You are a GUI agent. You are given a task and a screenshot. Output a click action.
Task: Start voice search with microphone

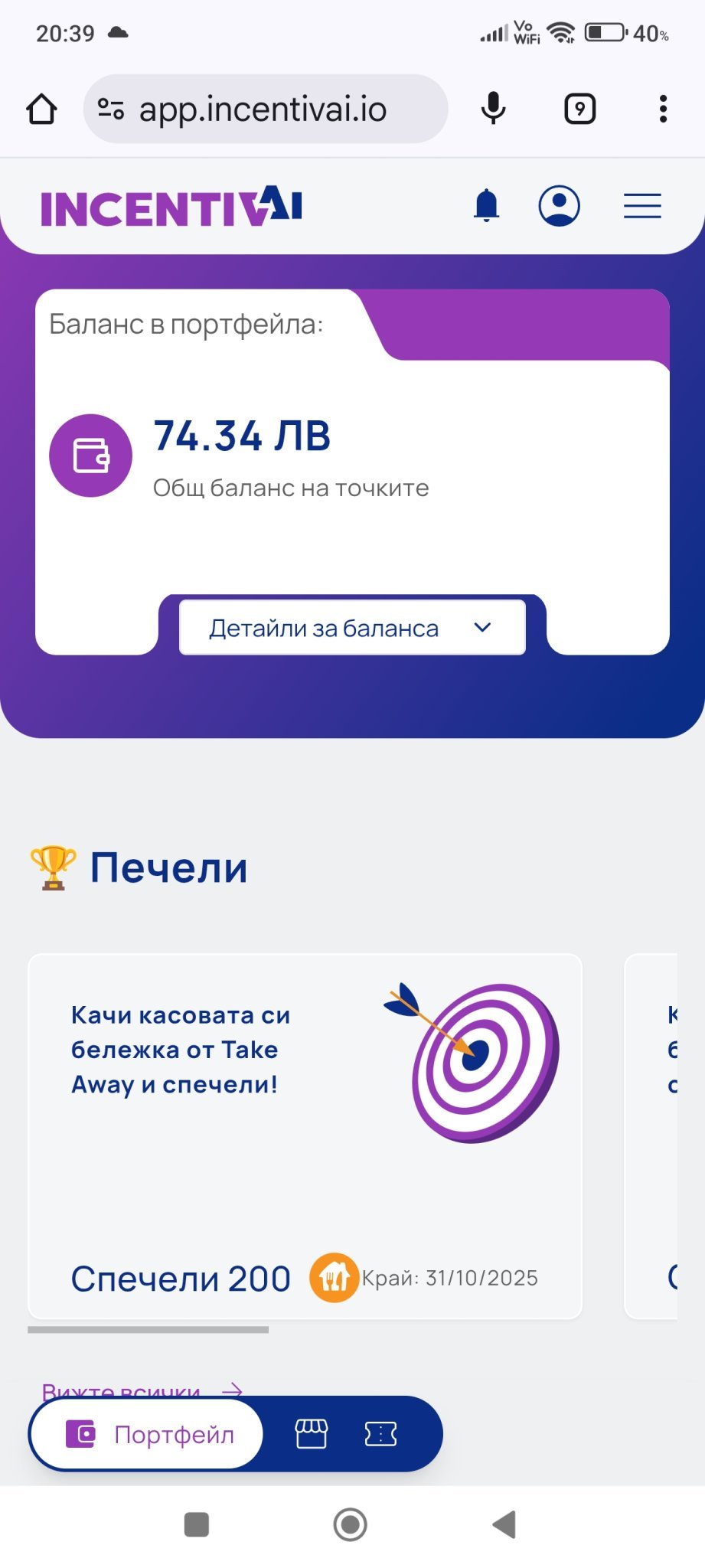click(494, 109)
